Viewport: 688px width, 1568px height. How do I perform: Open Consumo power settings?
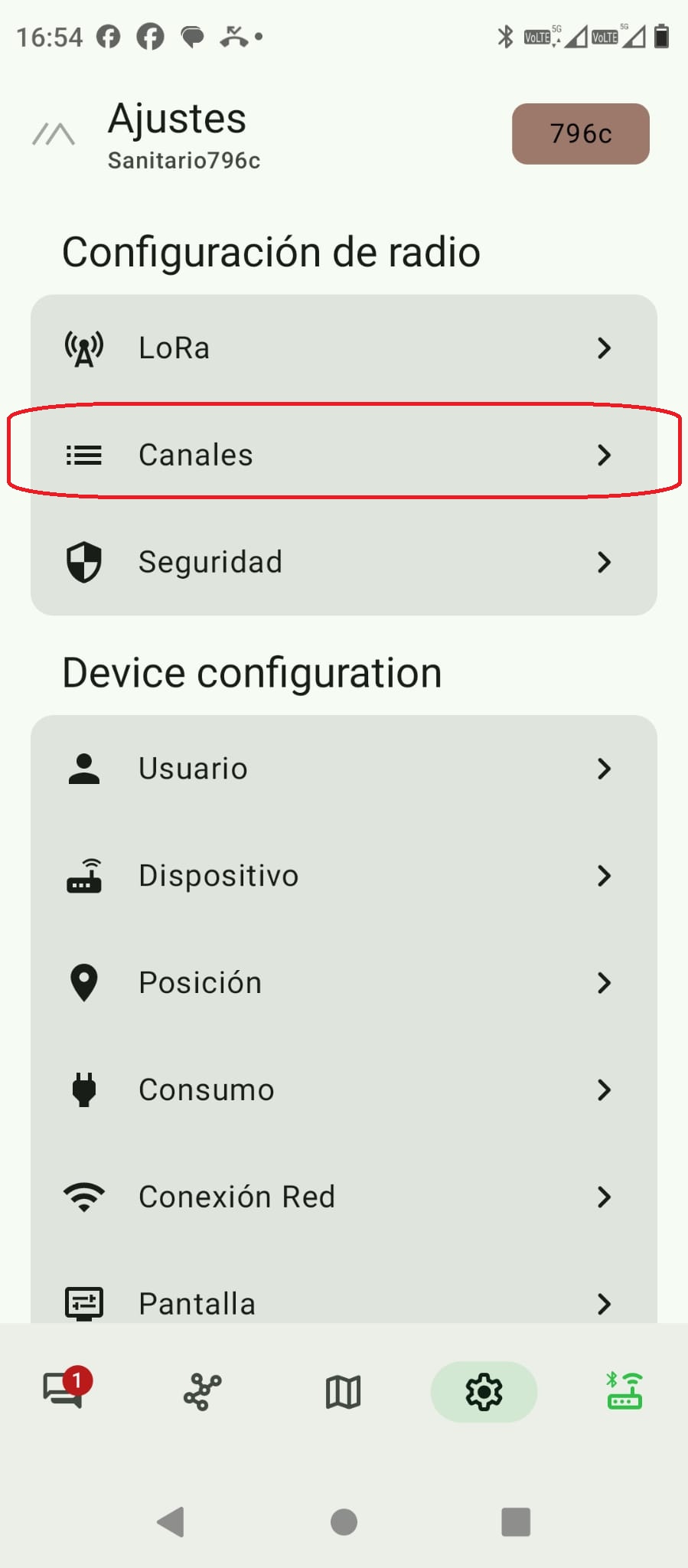pyautogui.click(x=344, y=1090)
